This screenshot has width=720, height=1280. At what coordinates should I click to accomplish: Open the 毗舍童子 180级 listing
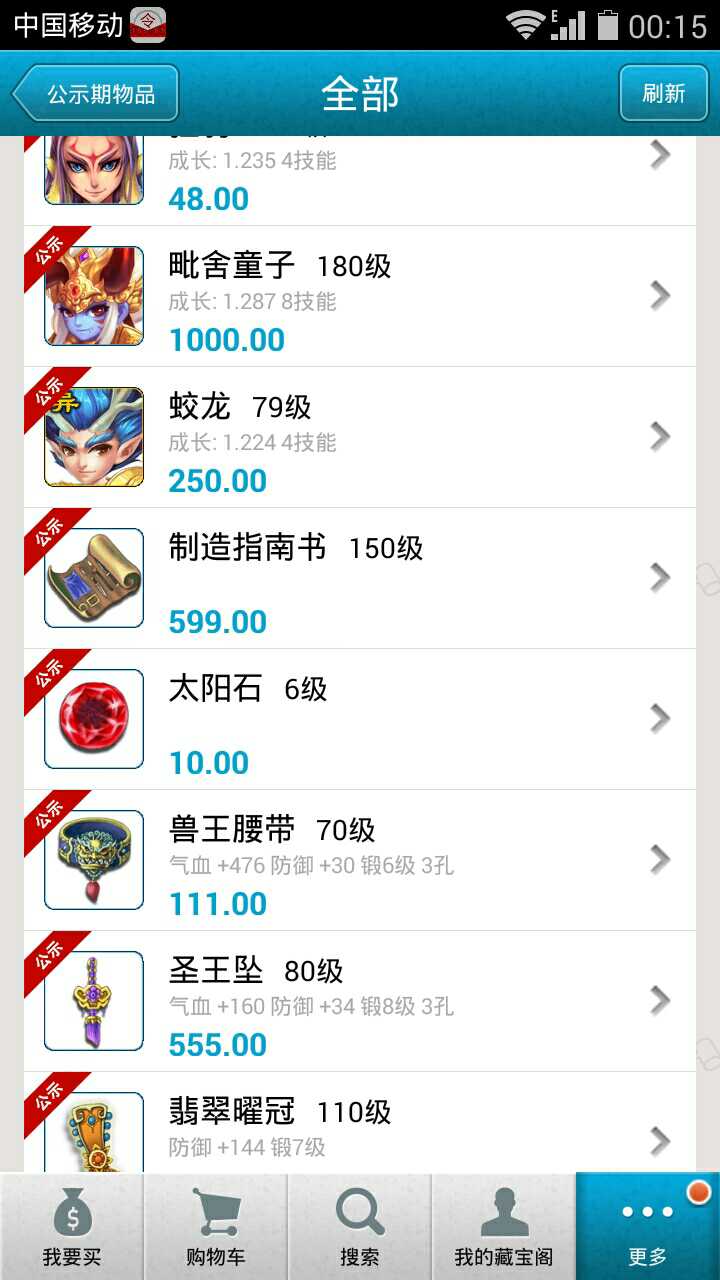click(x=360, y=297)
